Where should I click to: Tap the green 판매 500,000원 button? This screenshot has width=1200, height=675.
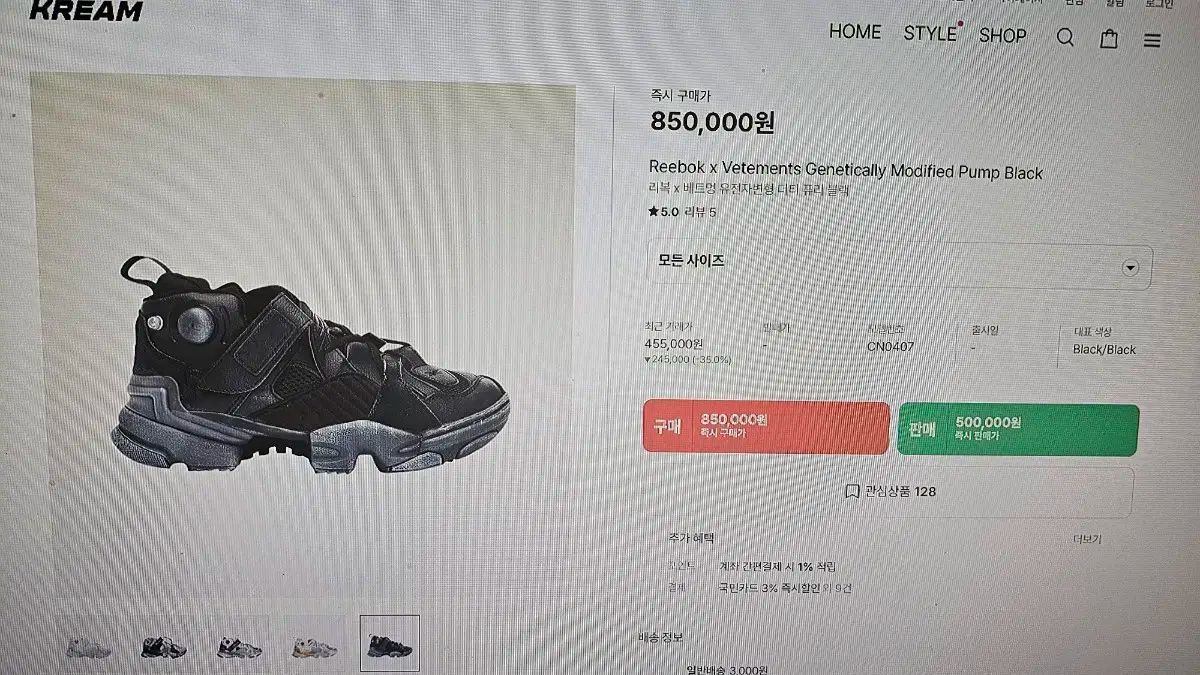click(1018, 430)
